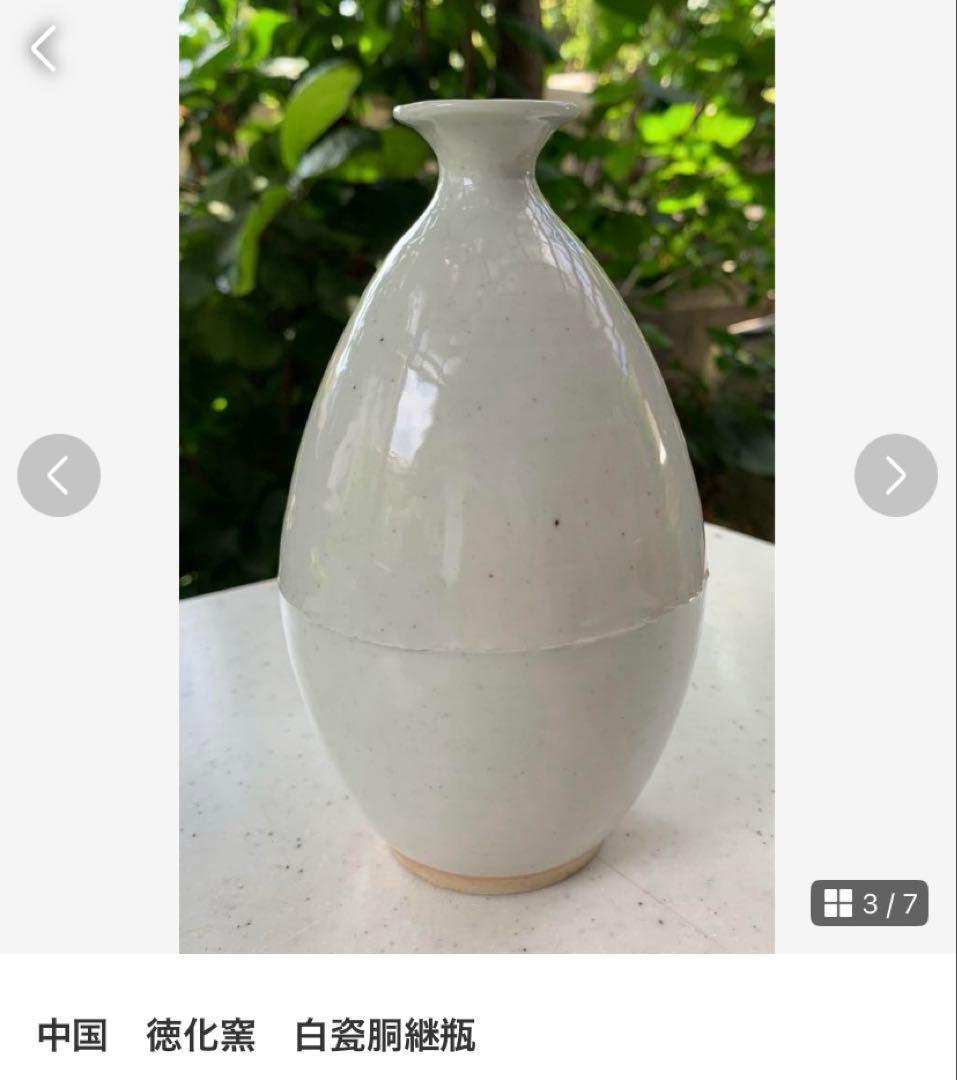The height and width of the screenshot is (1080, 957).
Task: Go back using the top-left arrow
Action: (44, 49)
